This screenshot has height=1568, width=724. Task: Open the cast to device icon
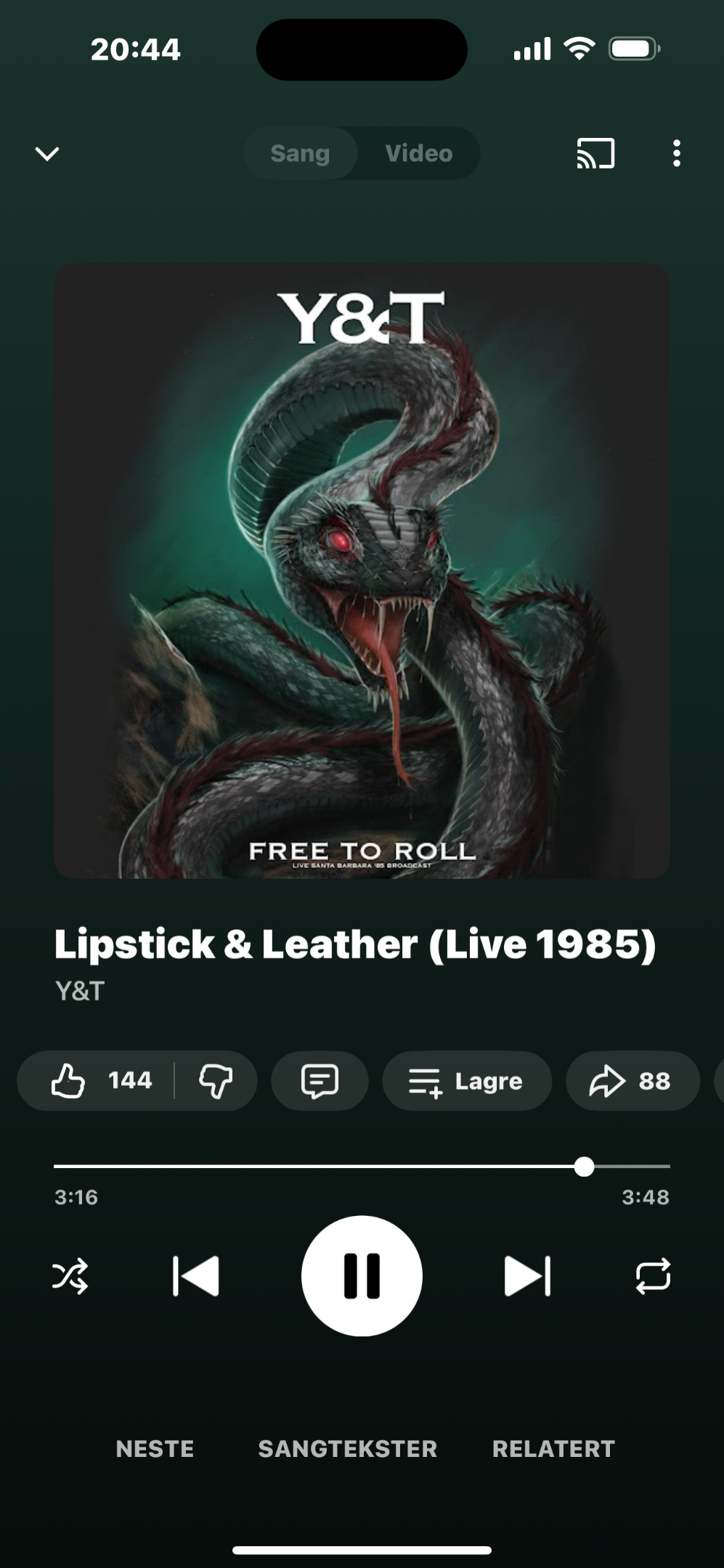coord(595,154)
